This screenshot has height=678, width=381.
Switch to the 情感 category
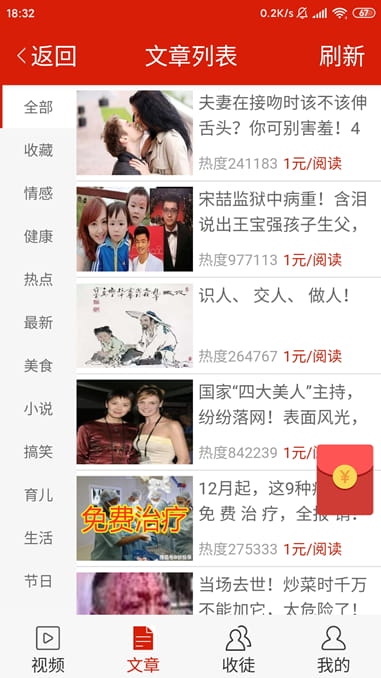[38, 193]
